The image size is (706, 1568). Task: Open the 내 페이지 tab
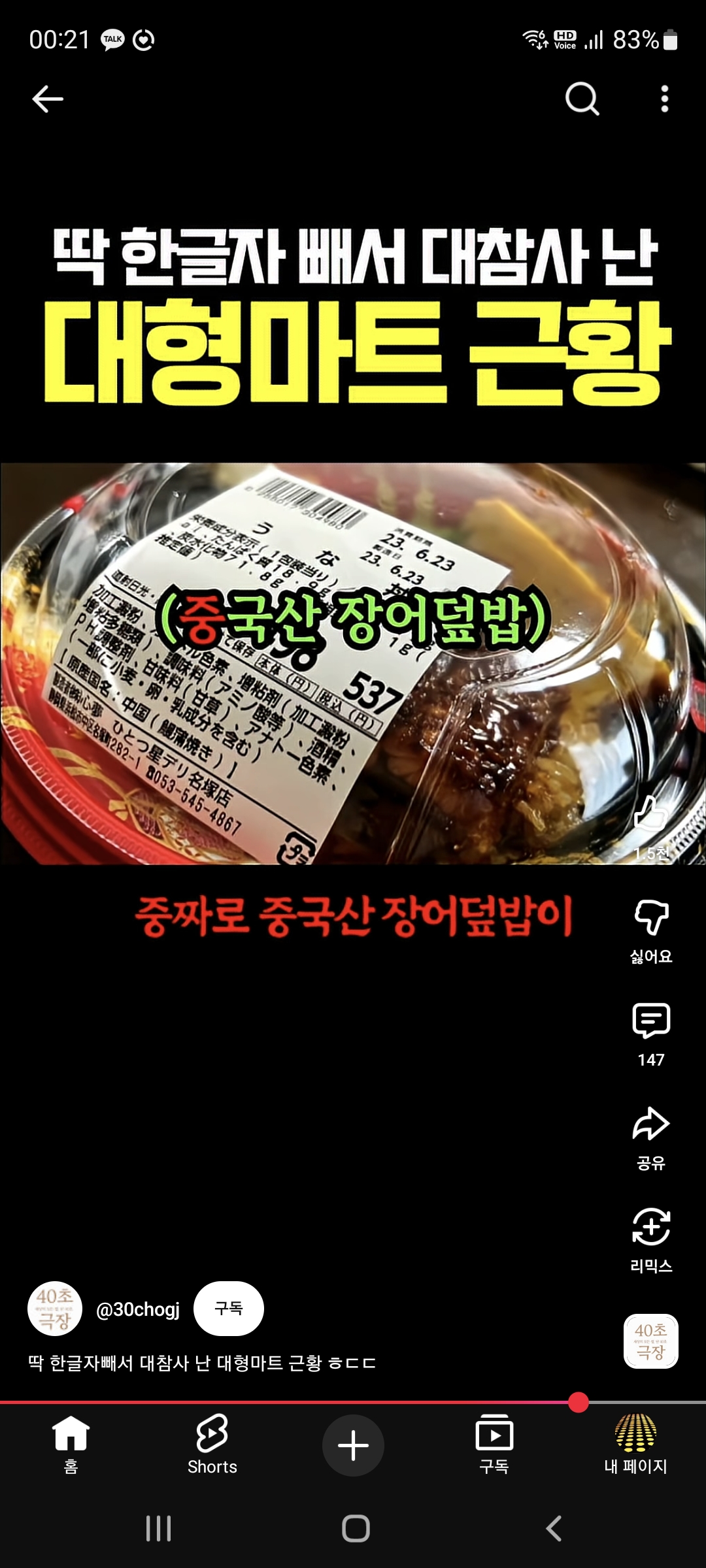click(x=635, y=1445)
